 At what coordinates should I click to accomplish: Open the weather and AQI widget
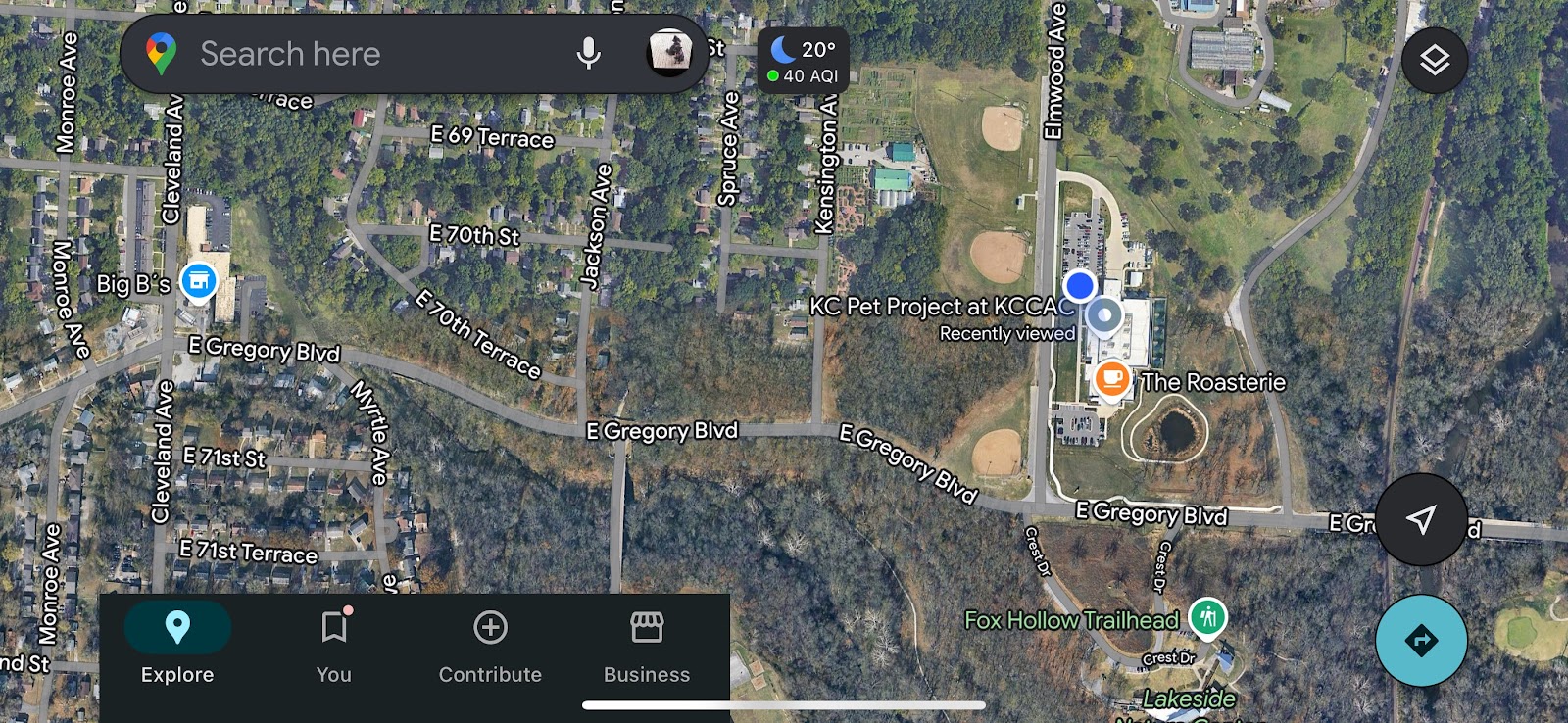(x=804, y=61)
